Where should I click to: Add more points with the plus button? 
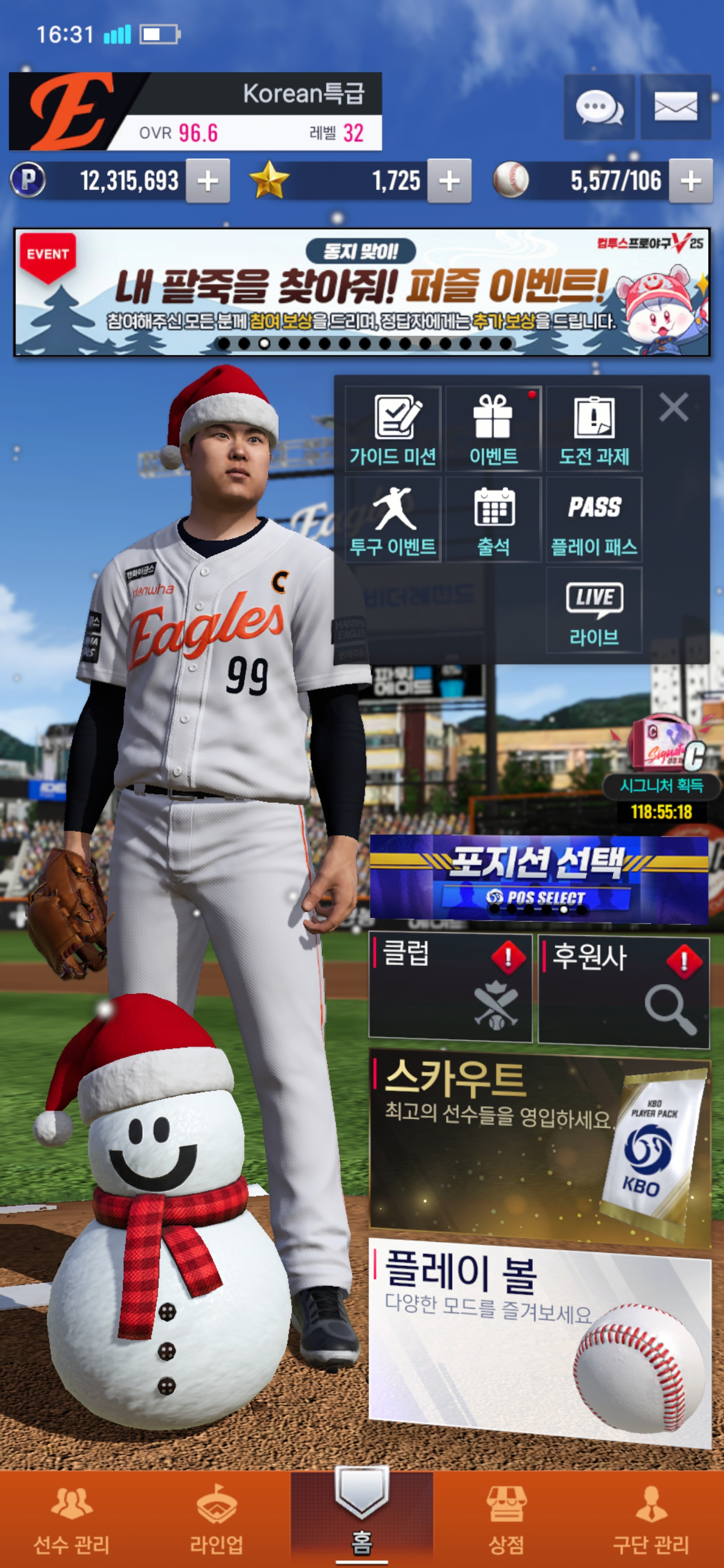(x=208, y=181)
